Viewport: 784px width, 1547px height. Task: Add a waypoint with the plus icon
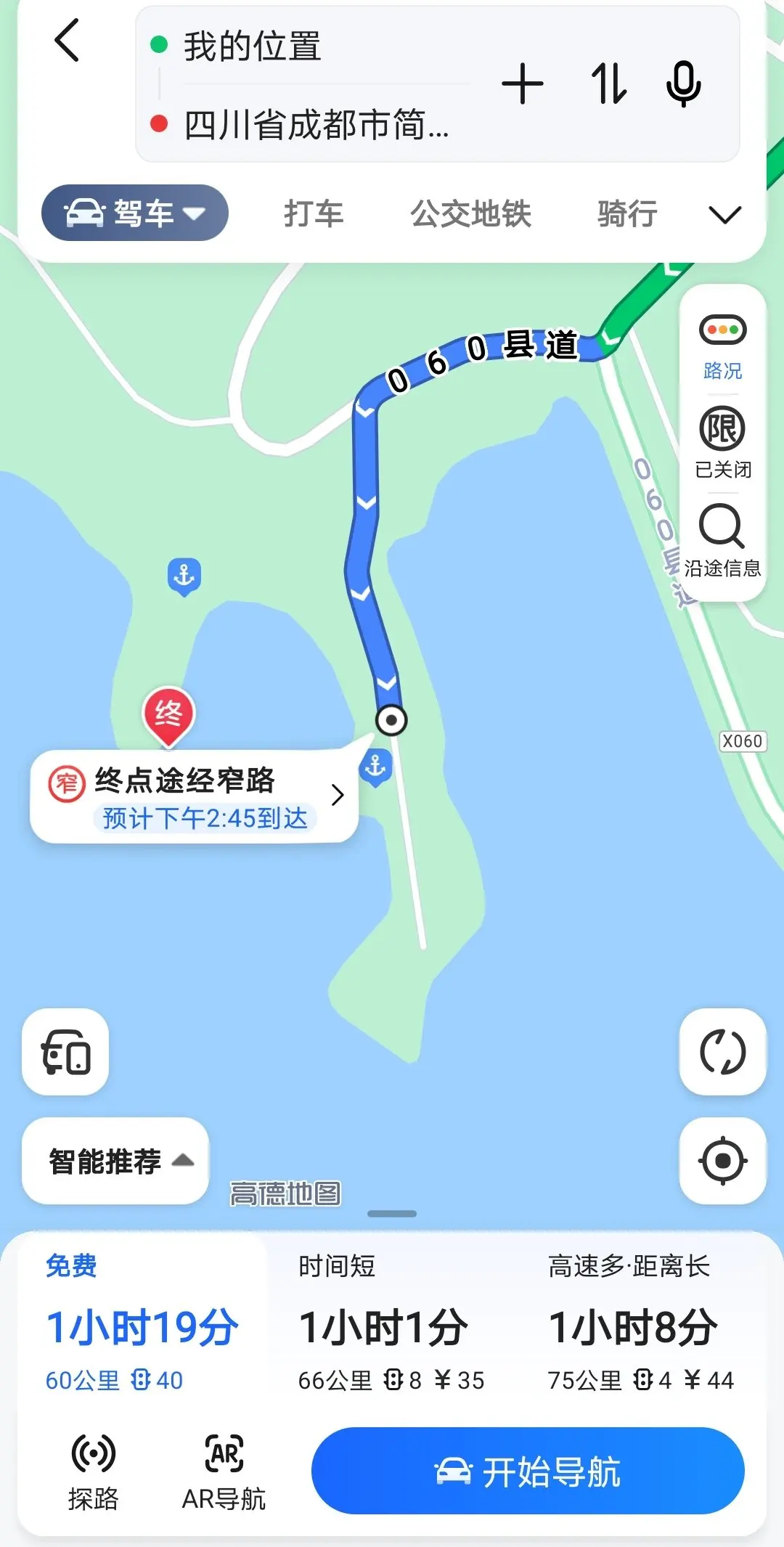point(523,83)
